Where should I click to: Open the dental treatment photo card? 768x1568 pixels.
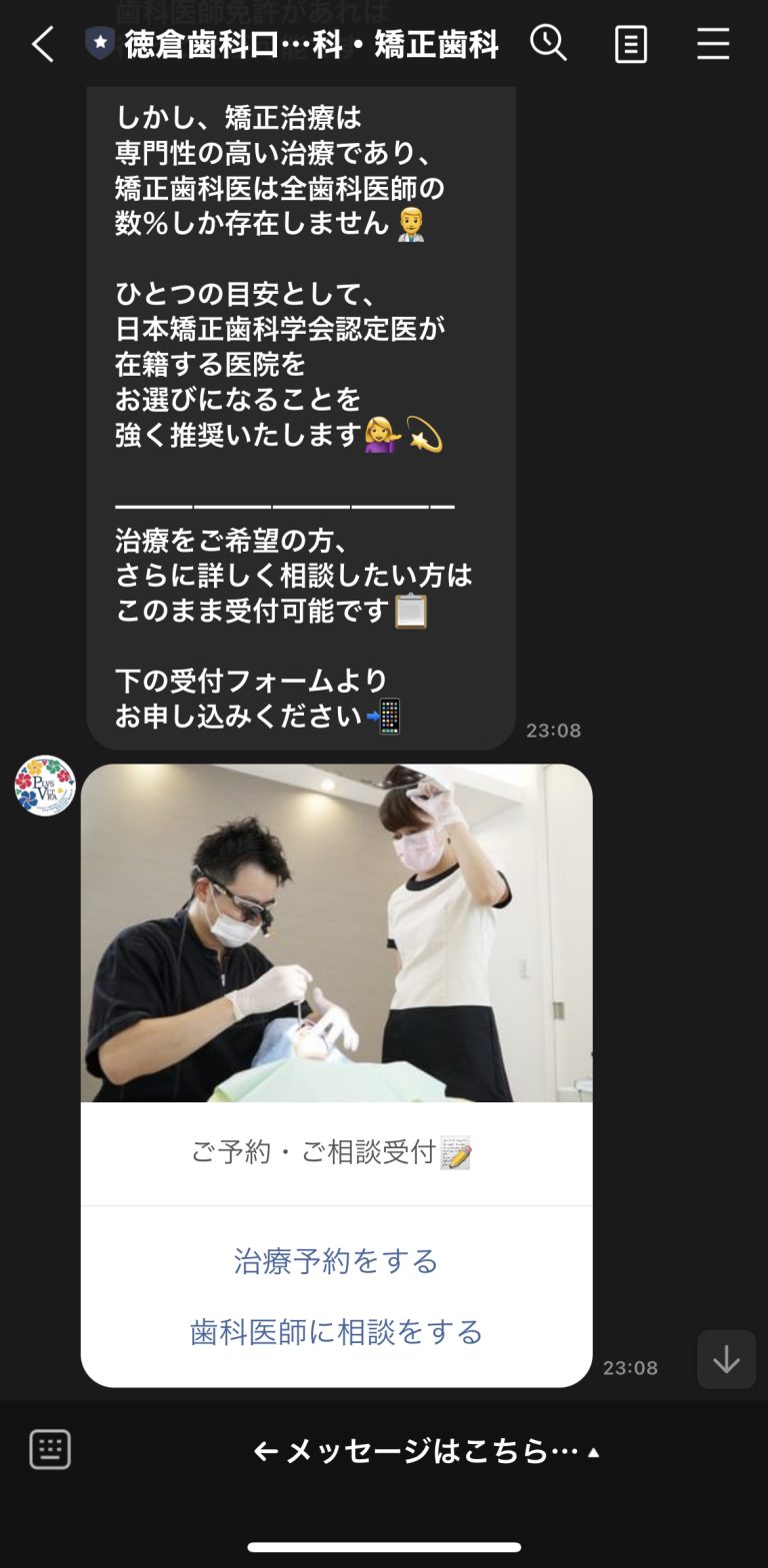pos(336,933)
